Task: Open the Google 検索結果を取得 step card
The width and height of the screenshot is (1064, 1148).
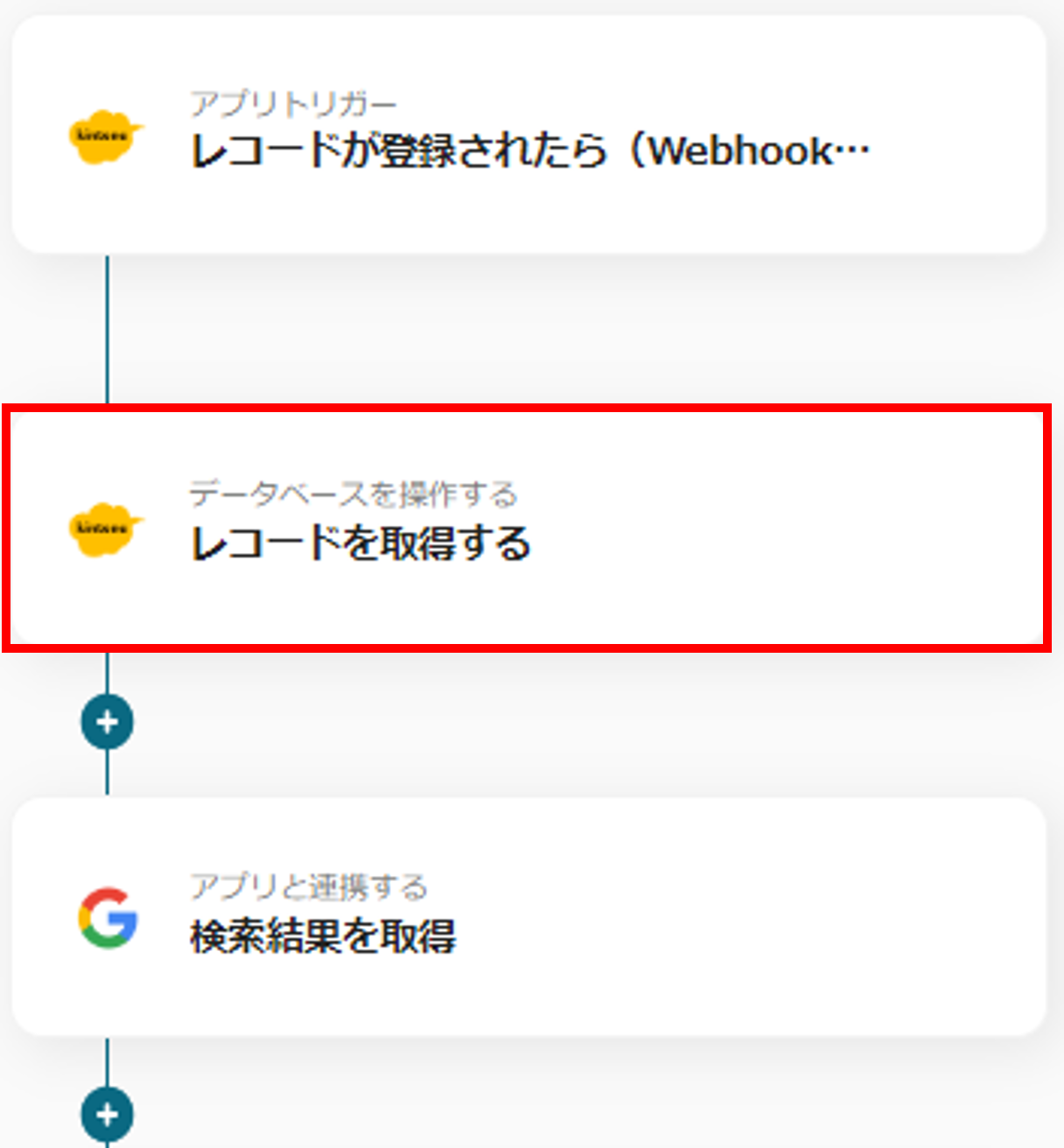Action: pyautogui.click(x=528, y=917)
